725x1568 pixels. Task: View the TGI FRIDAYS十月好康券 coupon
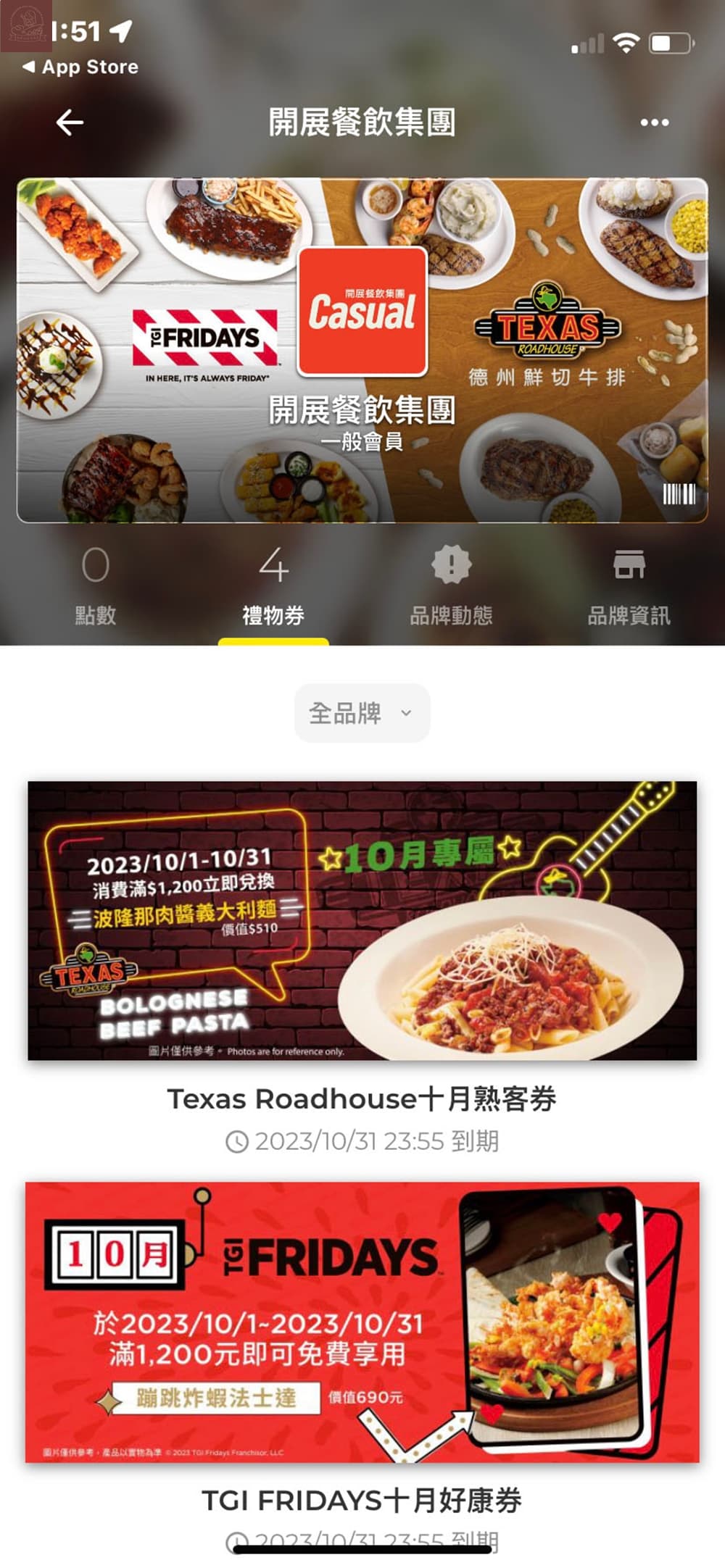(x=362, y=1322)
